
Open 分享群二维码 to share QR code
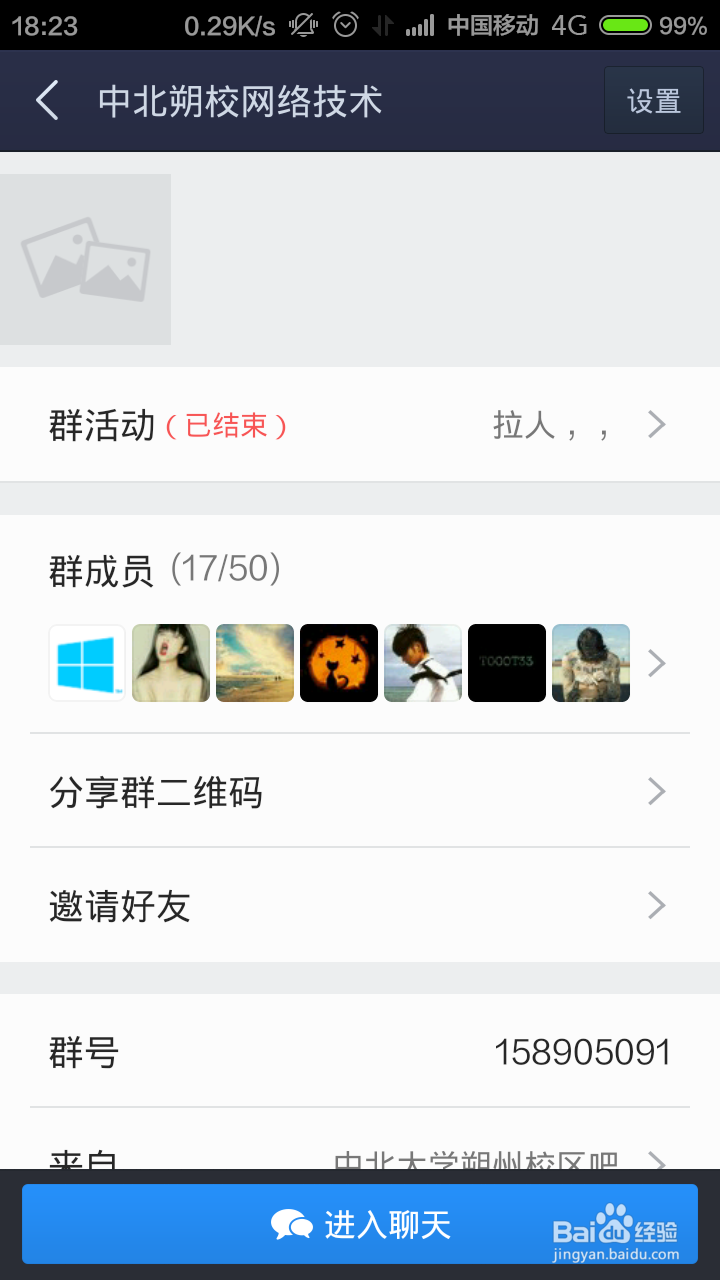coord(360,792)
